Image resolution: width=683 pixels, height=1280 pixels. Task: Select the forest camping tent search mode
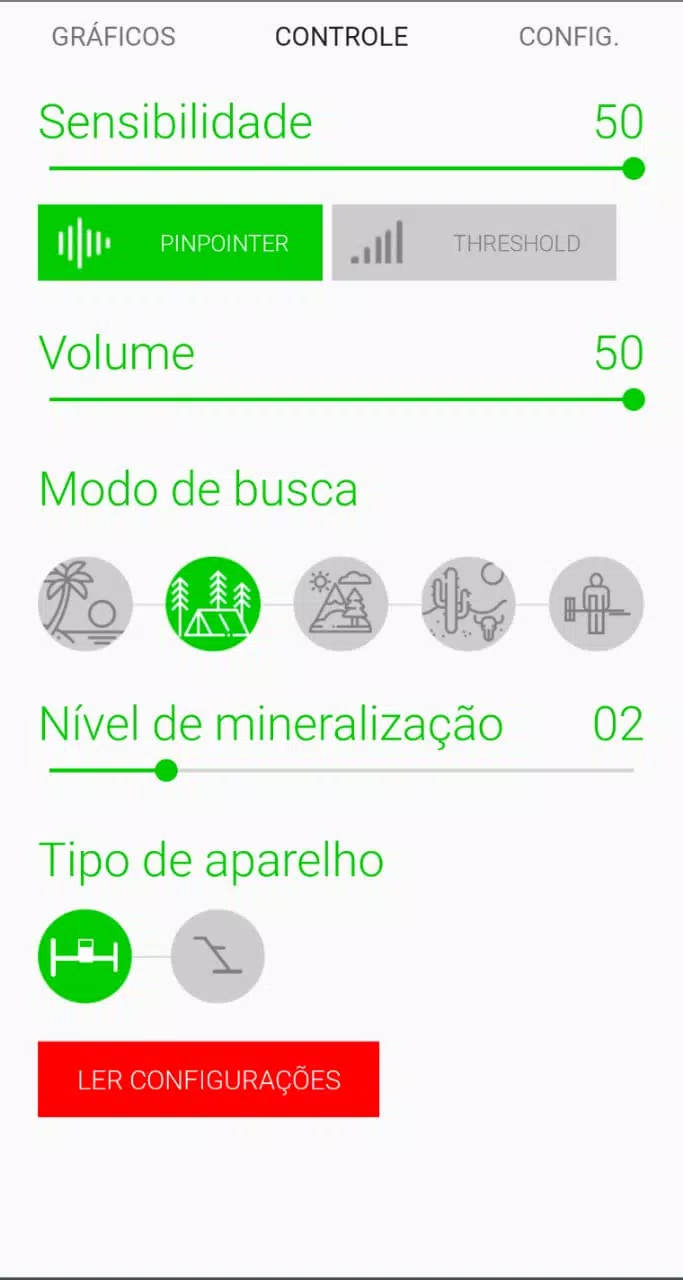pos(213,604)
